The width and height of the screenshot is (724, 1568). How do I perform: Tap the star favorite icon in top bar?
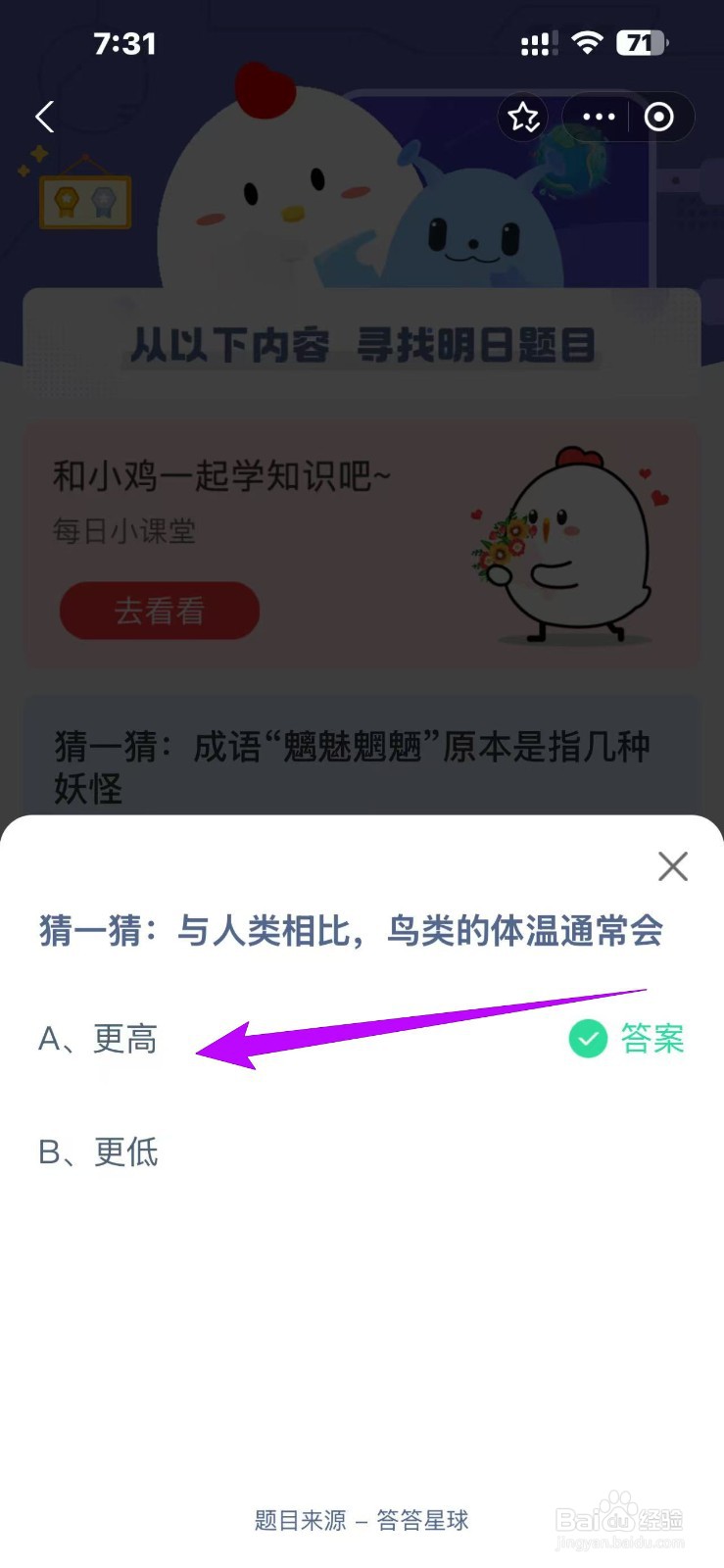(x=523, y=117)
